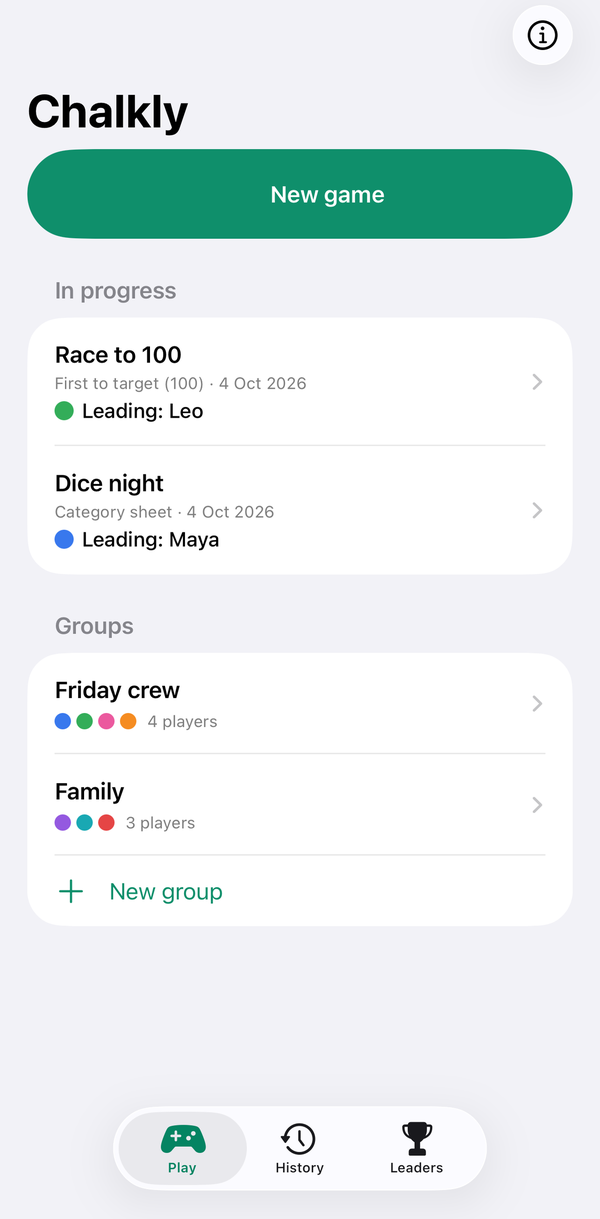
Task: Resume the Dice night game
Action: tap(300, 510)
